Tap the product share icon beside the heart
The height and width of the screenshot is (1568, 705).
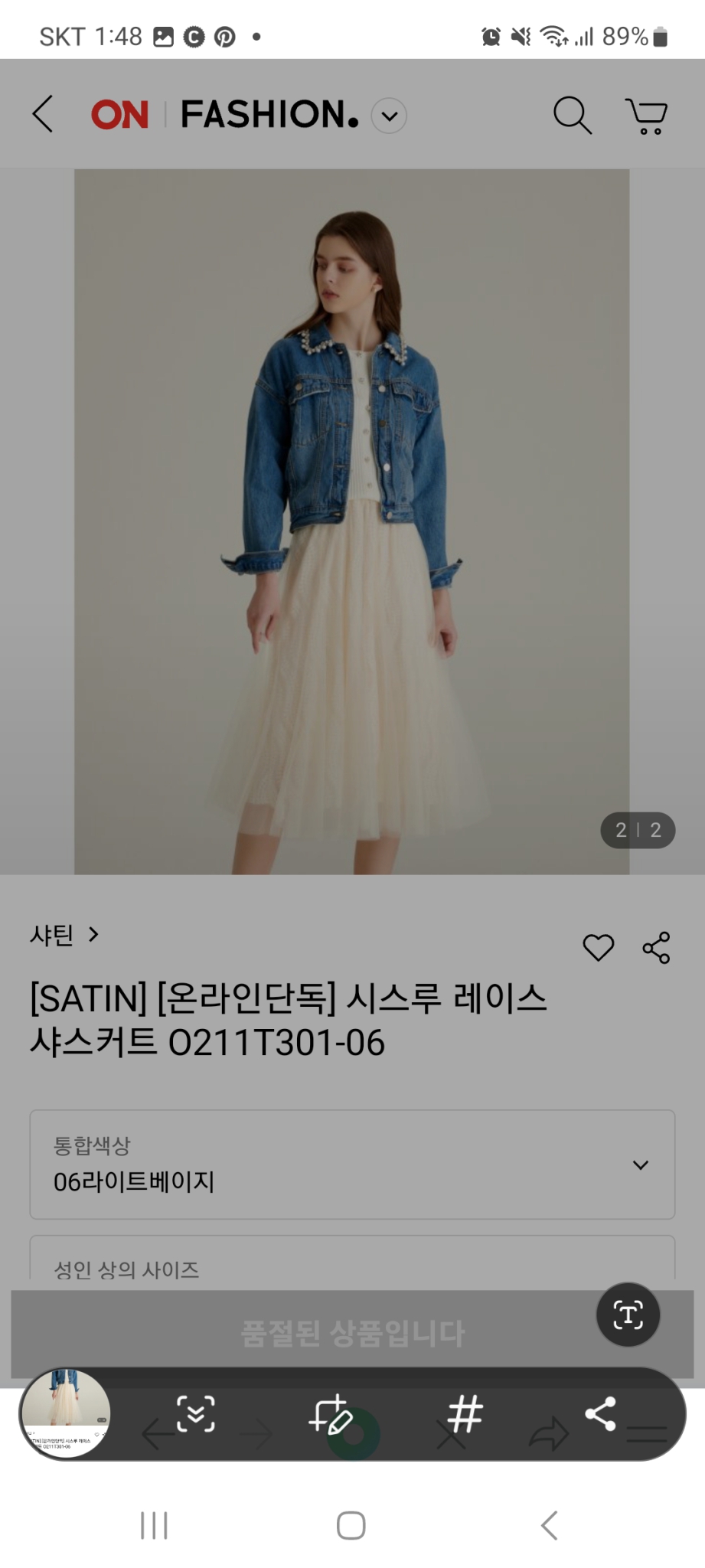click(655, 948)
